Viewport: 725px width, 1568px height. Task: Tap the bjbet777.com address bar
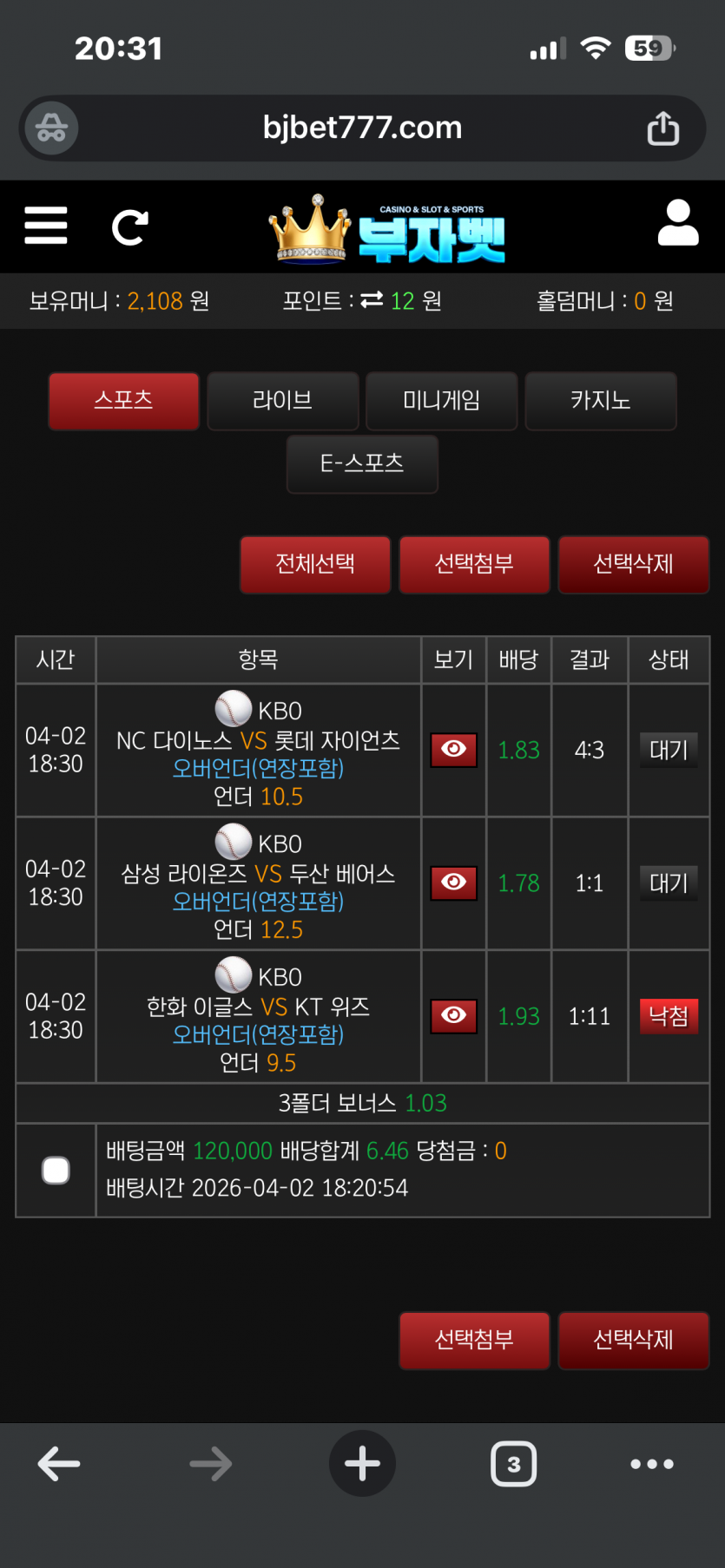tap(362, 128)
